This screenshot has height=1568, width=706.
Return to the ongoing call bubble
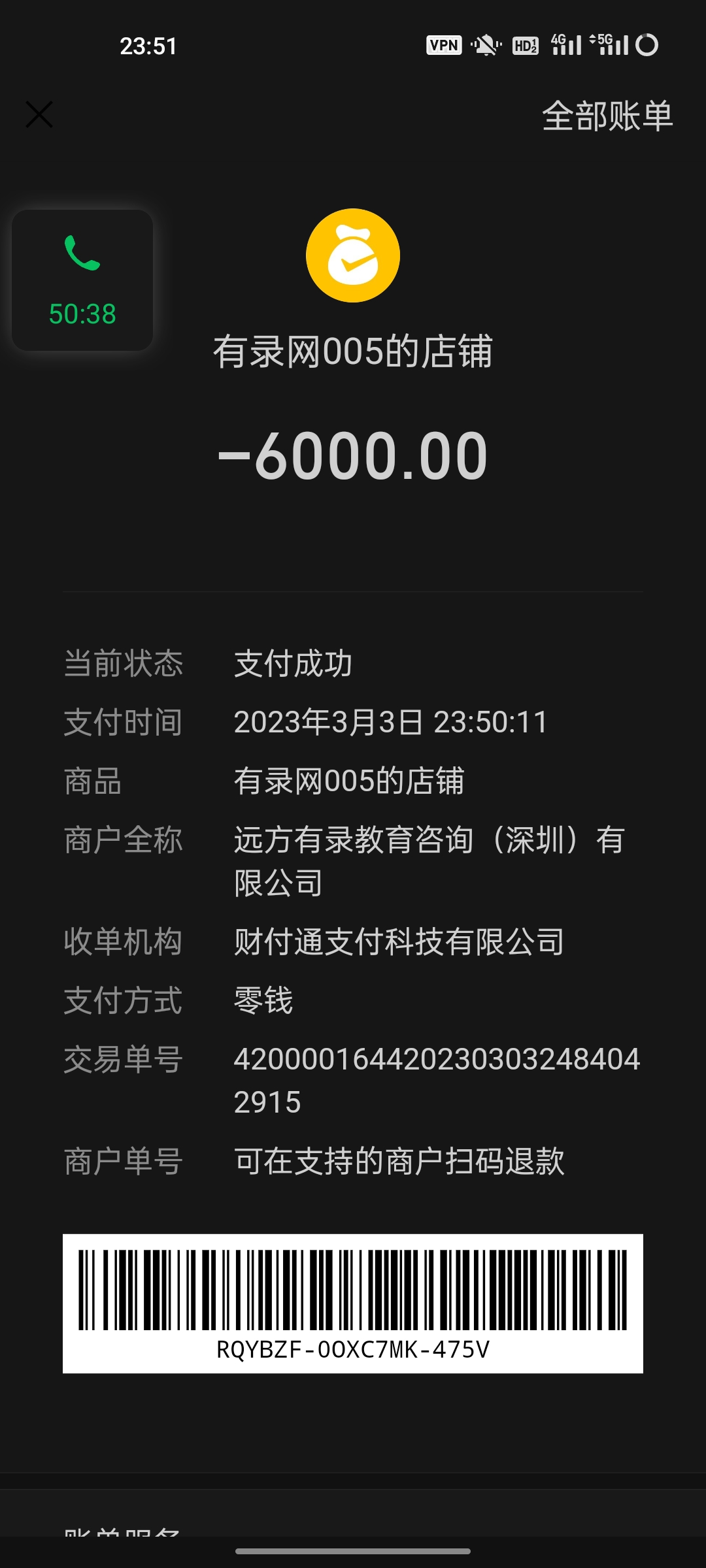coord(82,280)
